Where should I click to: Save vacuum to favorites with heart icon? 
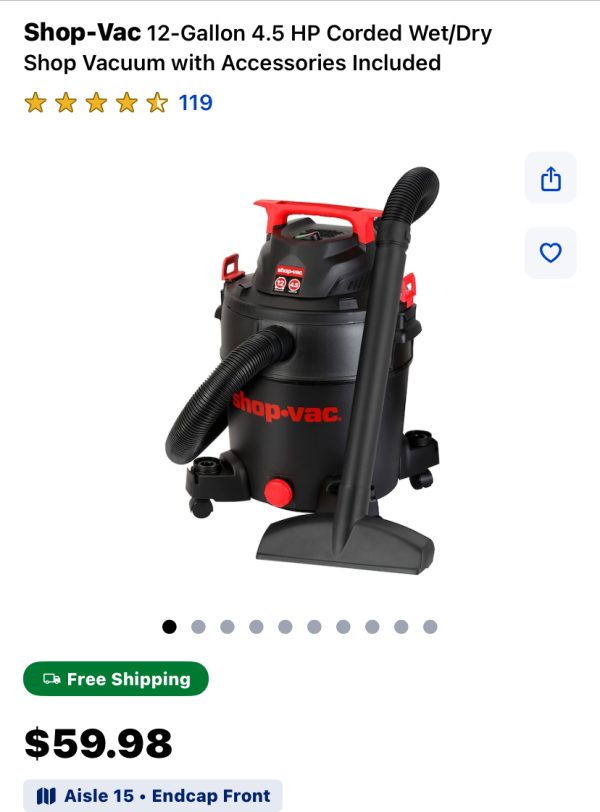[550, 253]
